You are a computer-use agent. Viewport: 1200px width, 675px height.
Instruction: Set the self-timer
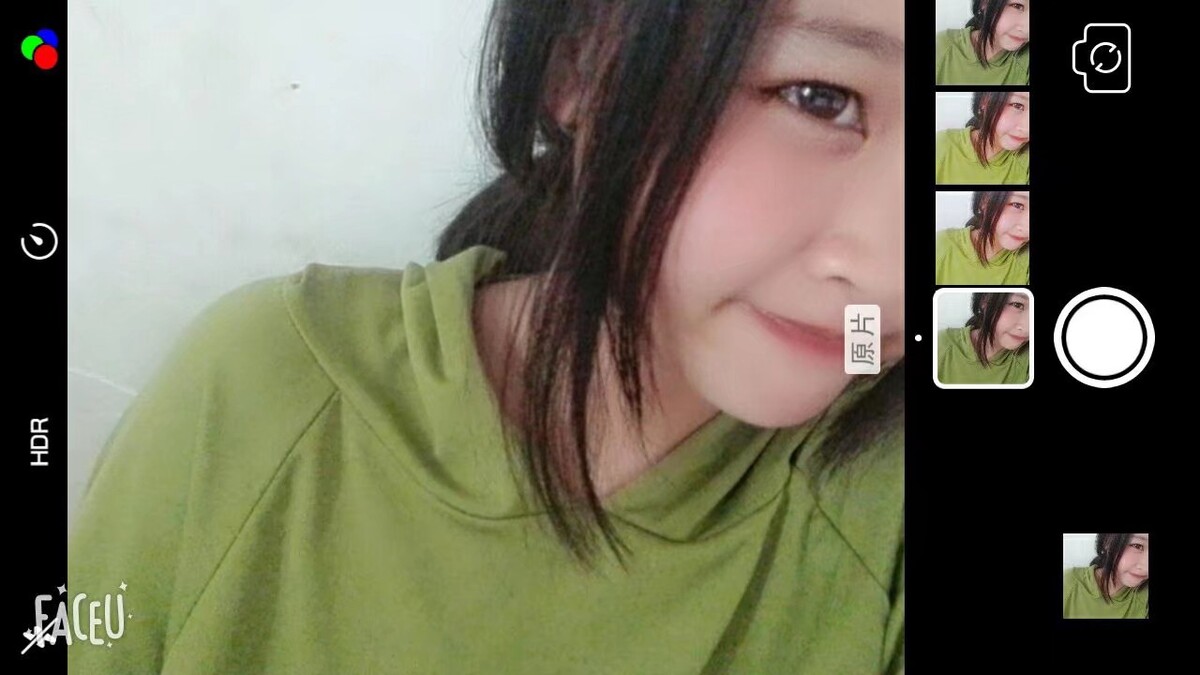pos(40,242)
